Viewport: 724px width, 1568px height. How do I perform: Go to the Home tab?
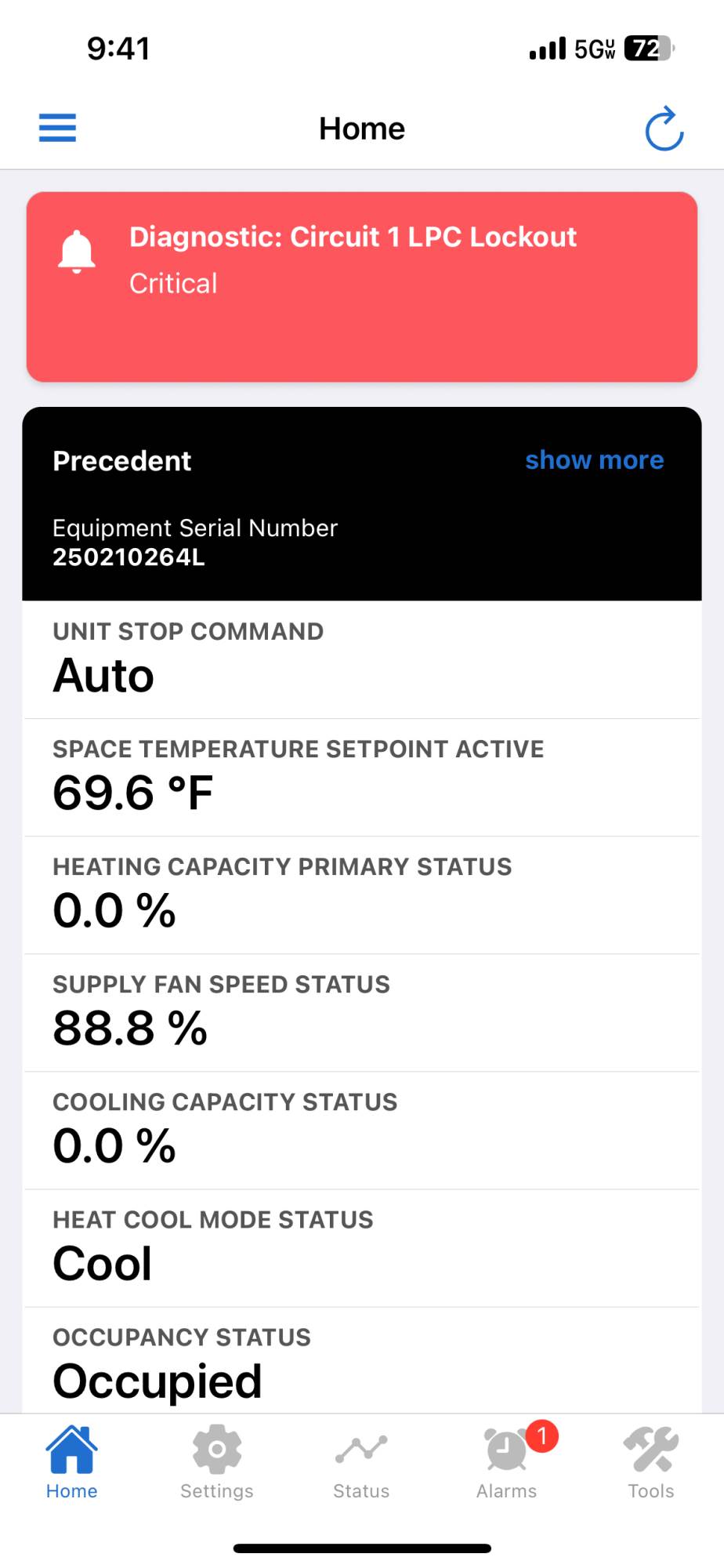click(71, 1462)
